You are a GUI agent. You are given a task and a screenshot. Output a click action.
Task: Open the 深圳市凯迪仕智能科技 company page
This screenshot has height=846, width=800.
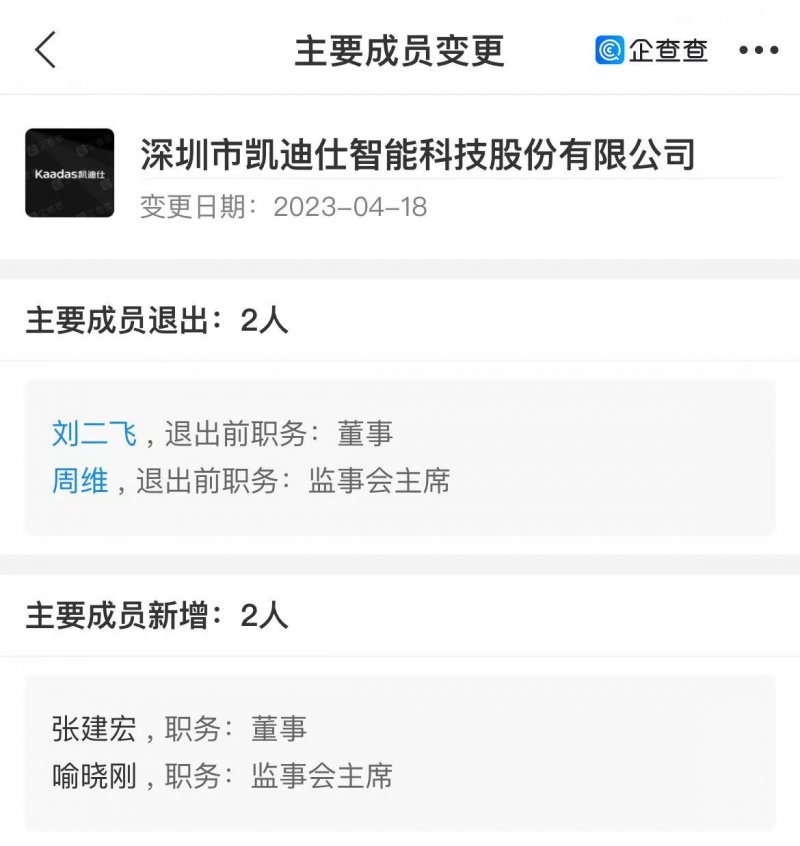[x=417, y=155]
